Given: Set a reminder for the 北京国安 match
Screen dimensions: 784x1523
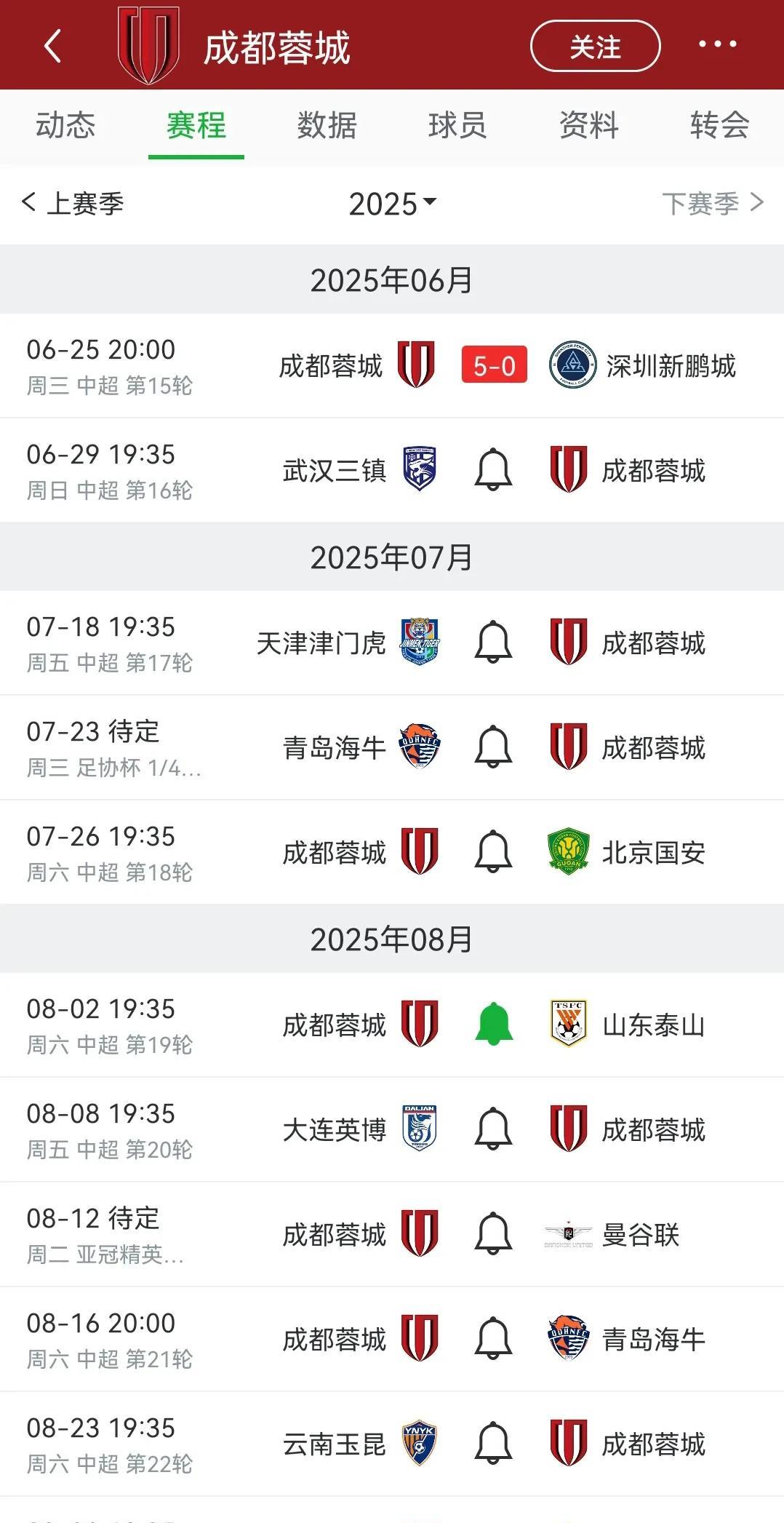Looking at the screenshot, I should [x=493, y=851].
